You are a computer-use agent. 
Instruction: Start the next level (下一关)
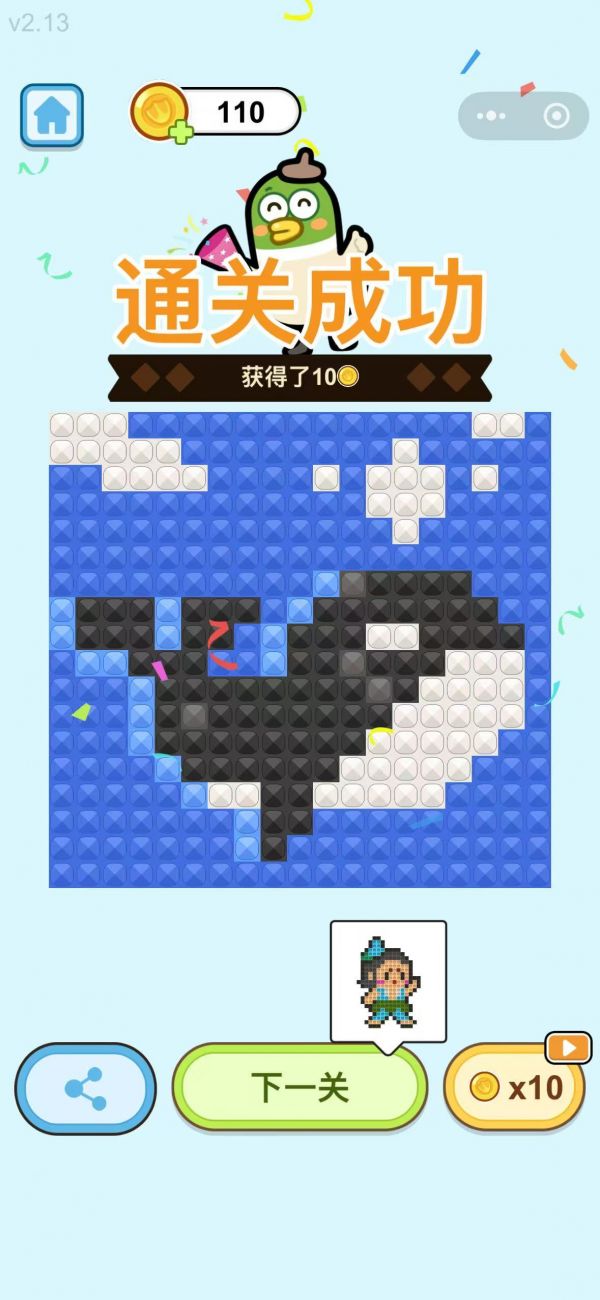click(x=299, y=1087)
